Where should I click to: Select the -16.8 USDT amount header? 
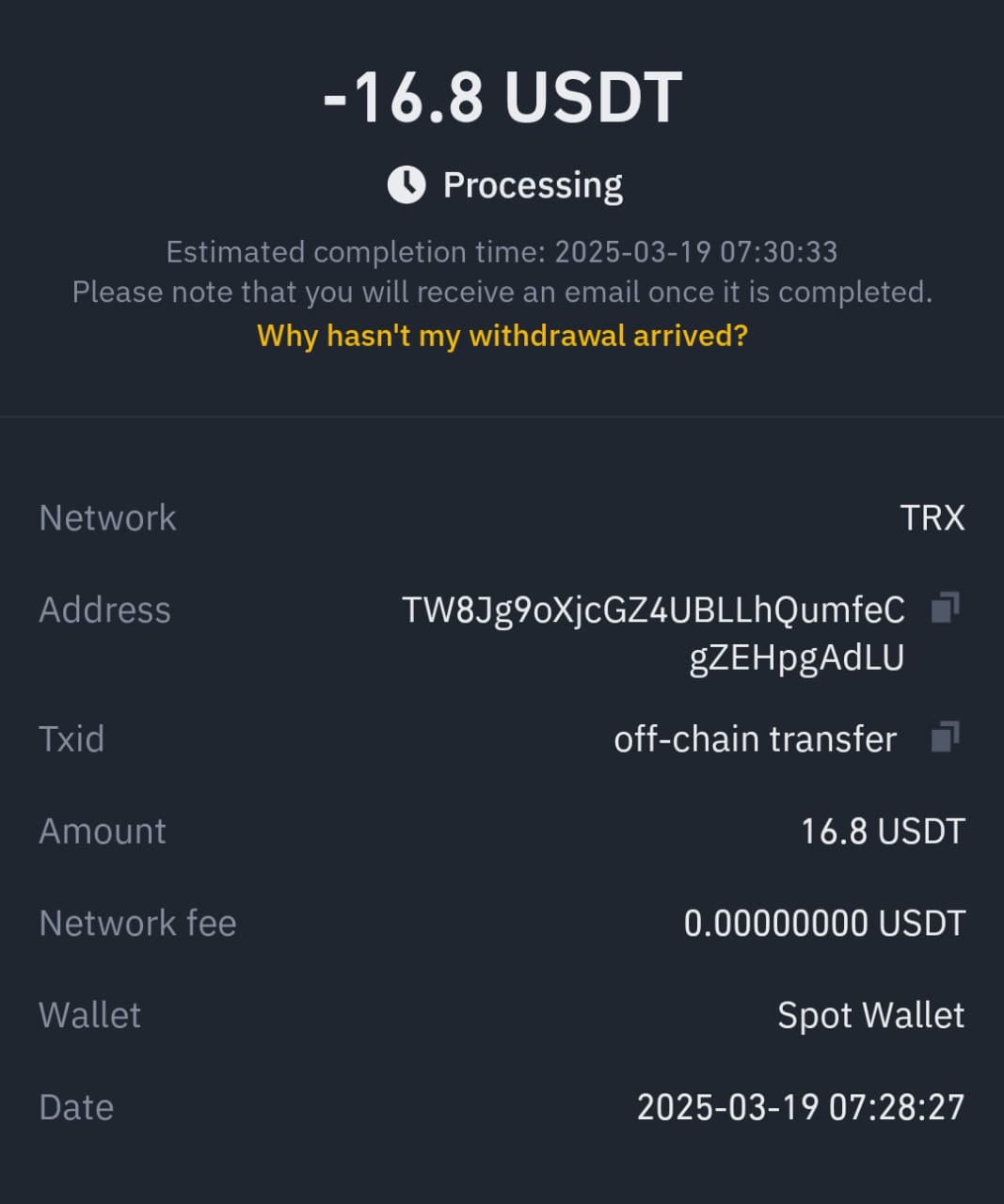tap(502, 94)
